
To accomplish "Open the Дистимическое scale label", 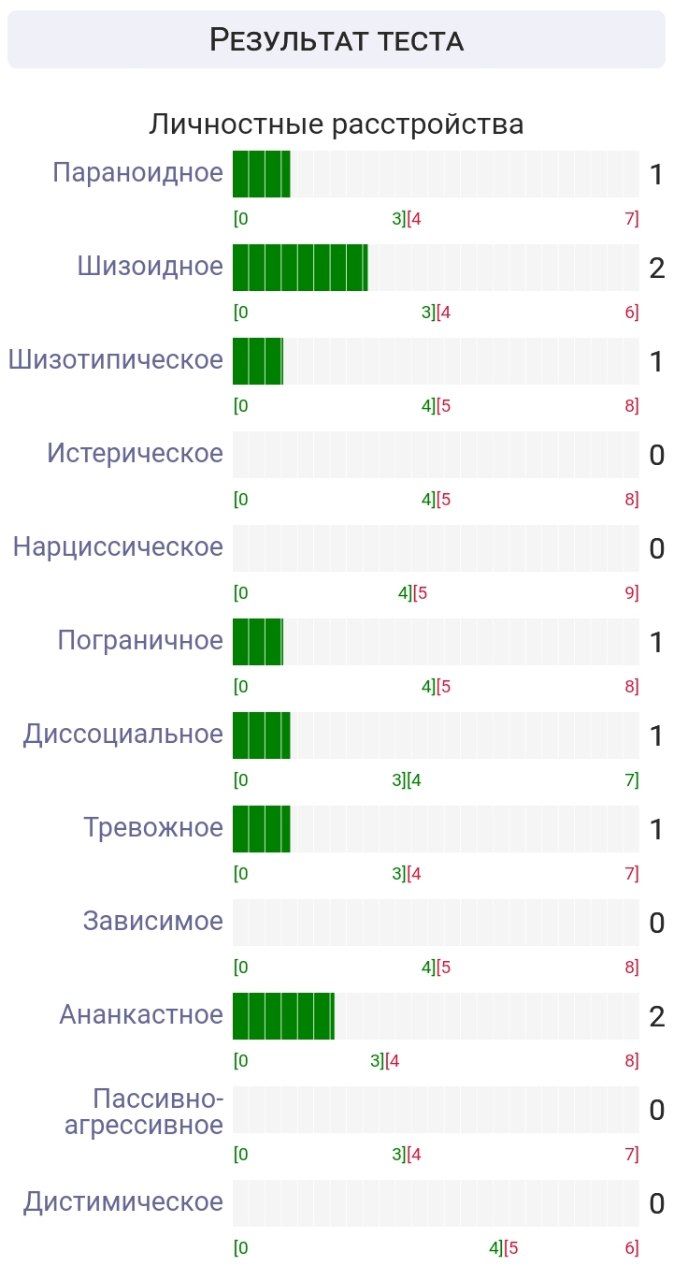I will pyautogui.click(x=123, y=1202).
